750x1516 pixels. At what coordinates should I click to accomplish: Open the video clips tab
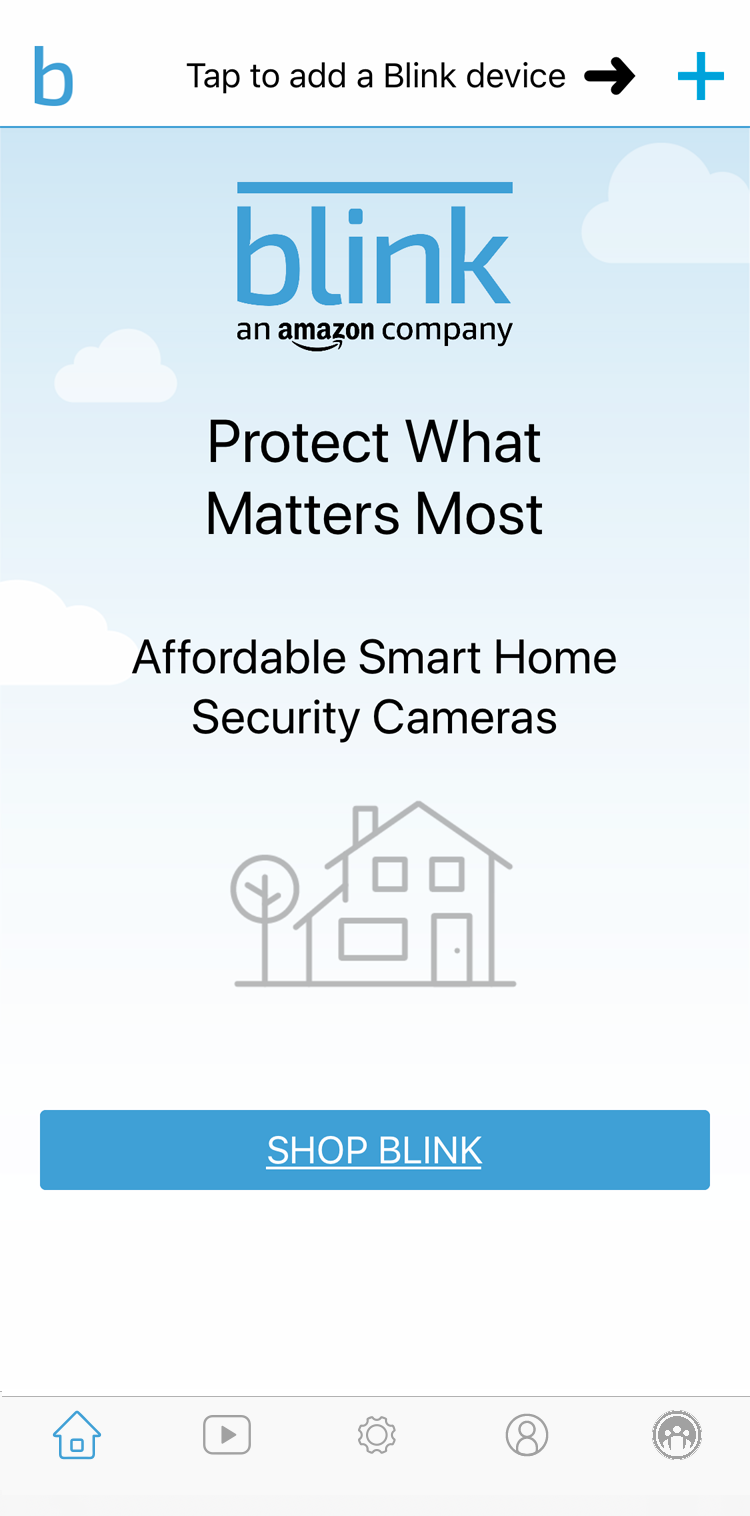coord(227,1435)
